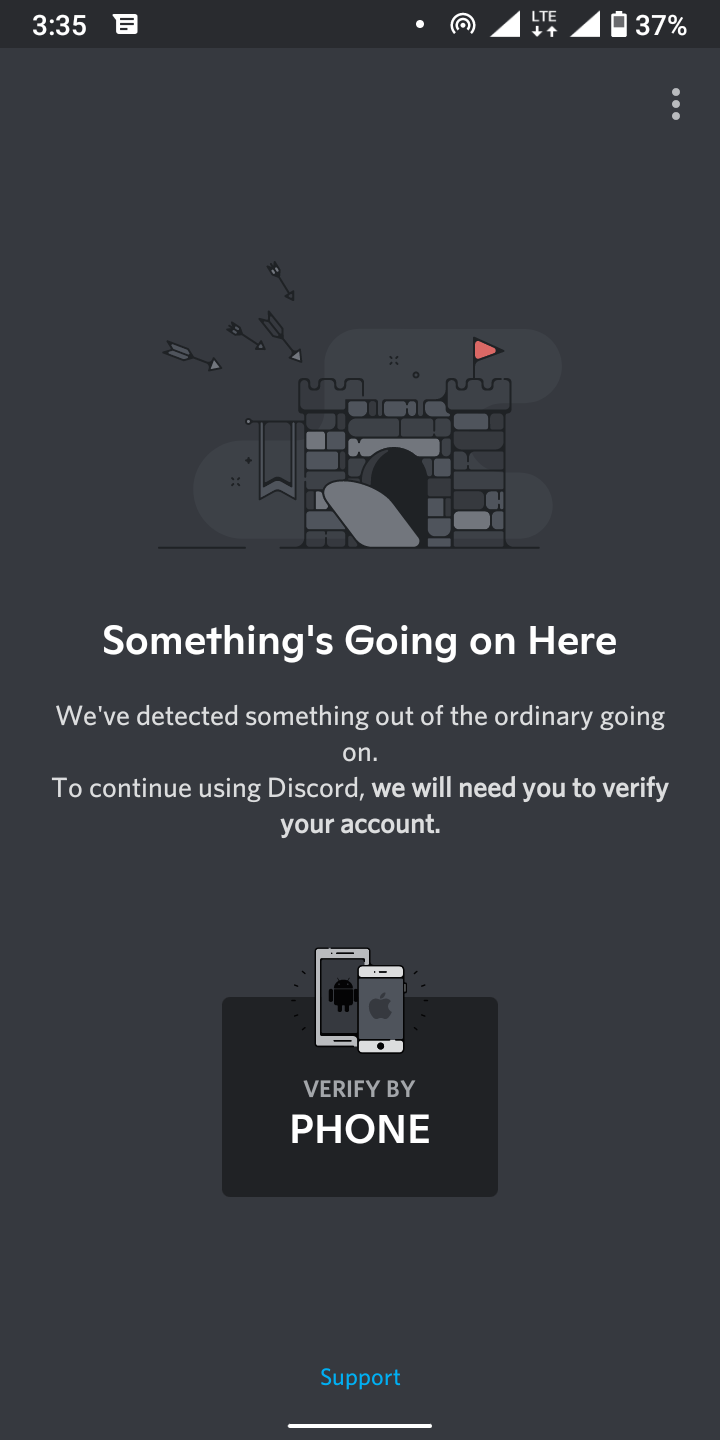Select Verify by Phone option
This screenshot has width=720, height=1440.
tap(360, 1097)
